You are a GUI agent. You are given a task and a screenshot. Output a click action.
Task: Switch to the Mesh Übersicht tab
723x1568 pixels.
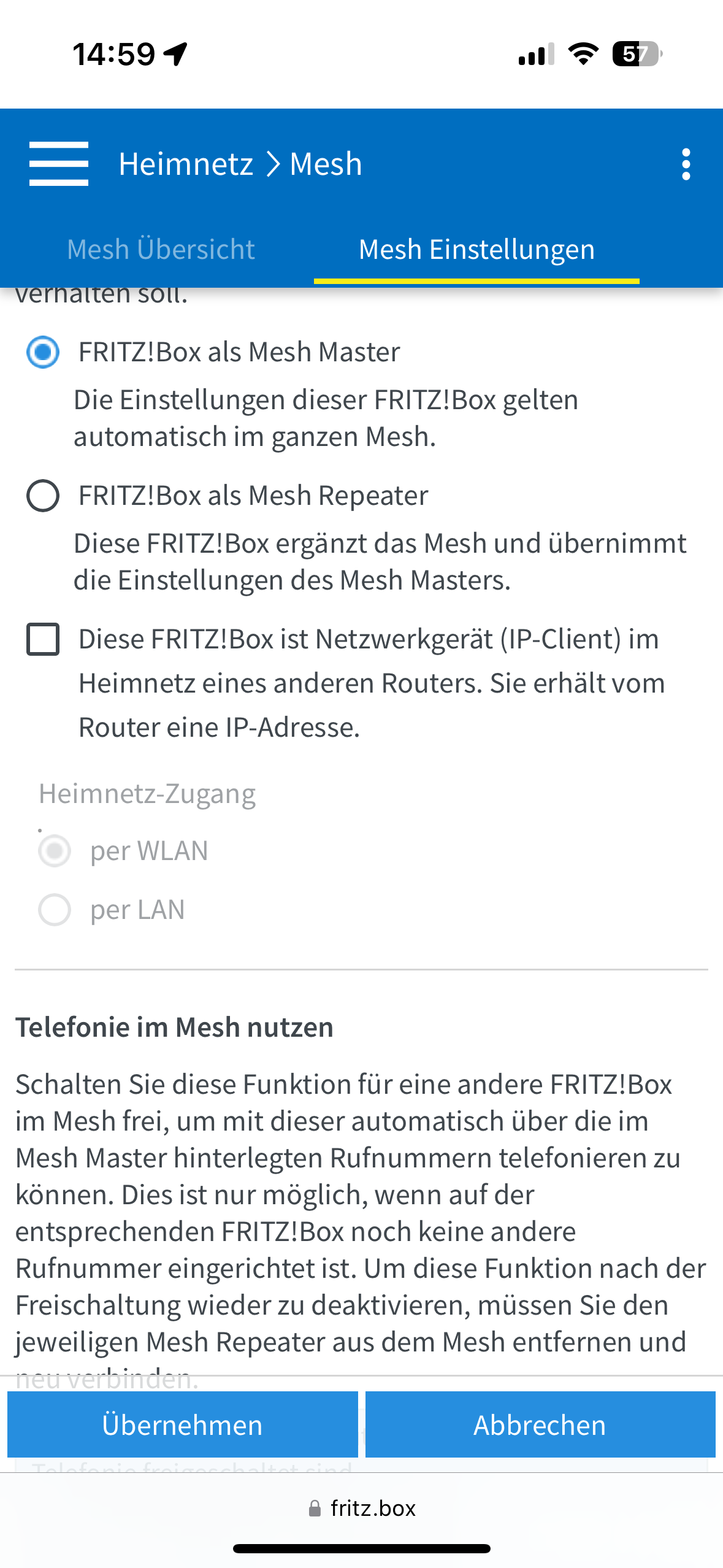point(161,250)
